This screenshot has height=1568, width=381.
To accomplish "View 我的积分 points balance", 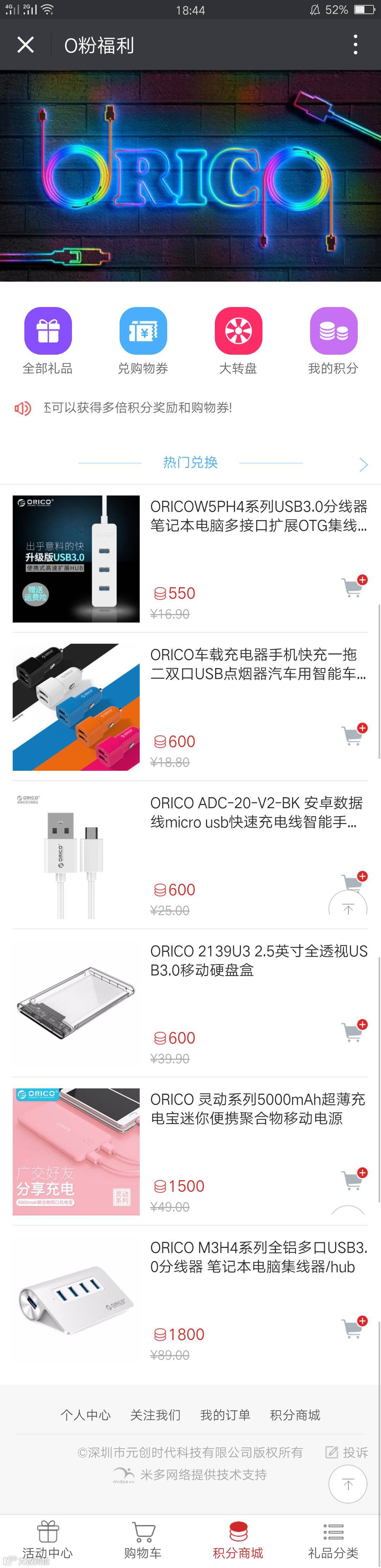I will [333, 341].
